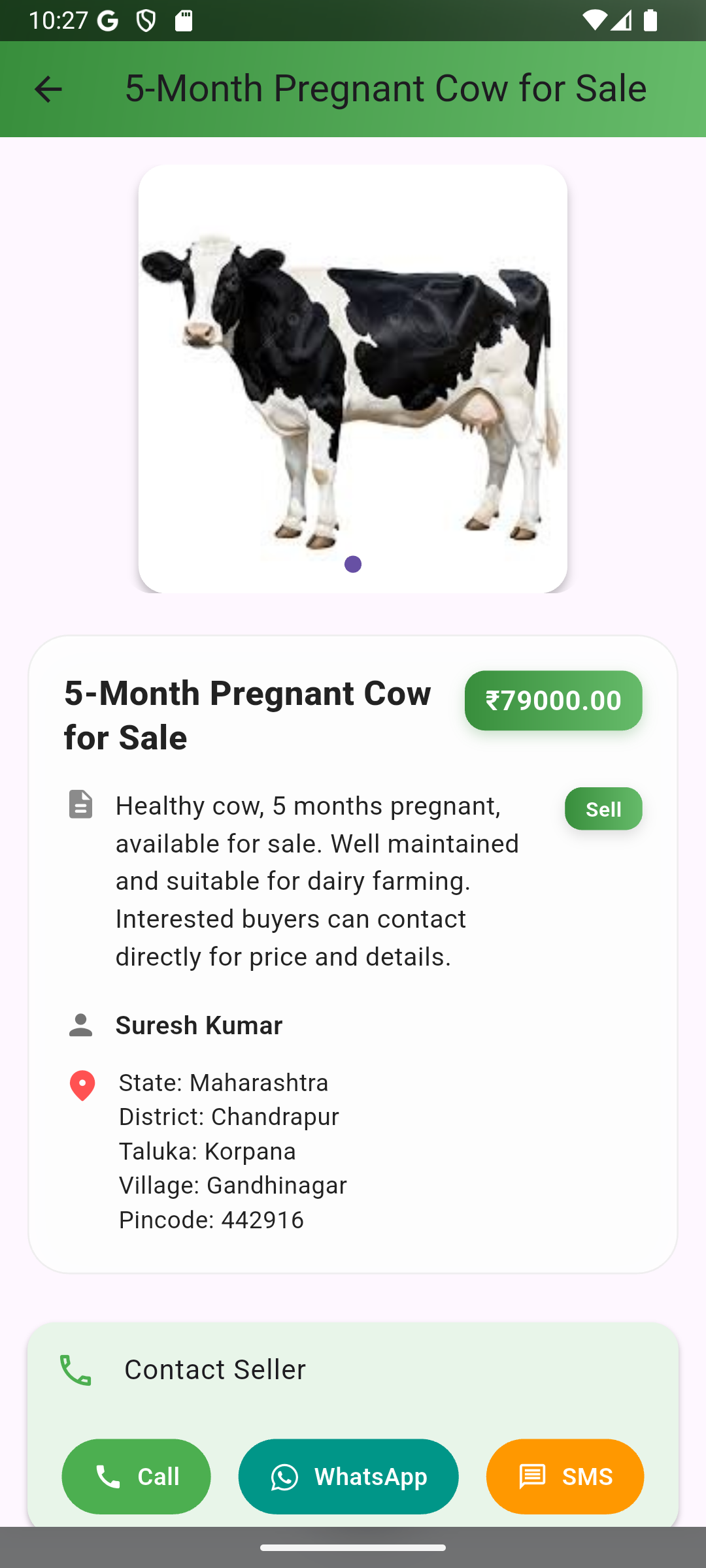Screen dimensions: 706x1568
Task: Tap the back arrow in the header
Action: click(x=48, y=88)
